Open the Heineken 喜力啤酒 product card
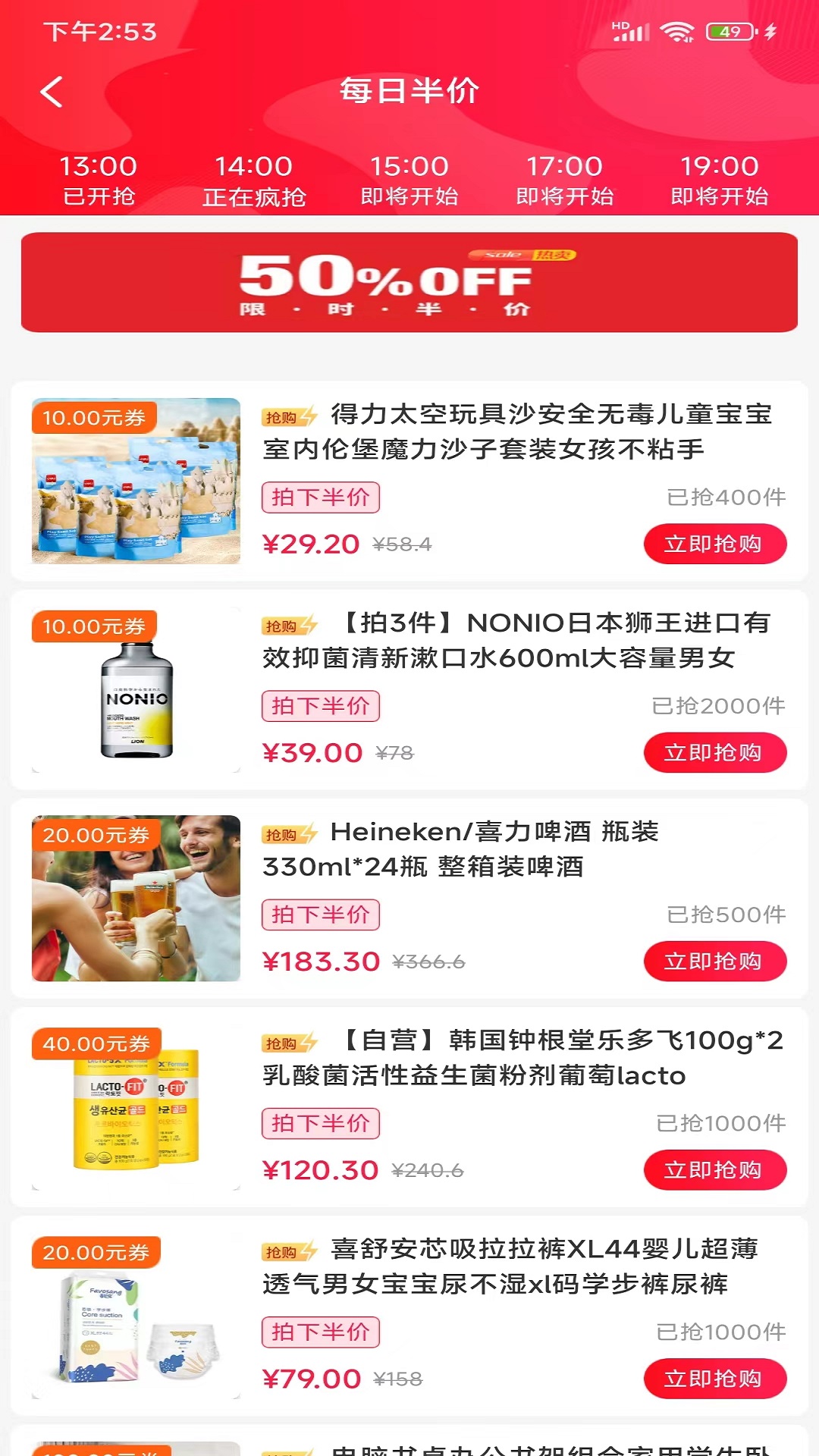The image size is (819, 1456). [460, 849]
